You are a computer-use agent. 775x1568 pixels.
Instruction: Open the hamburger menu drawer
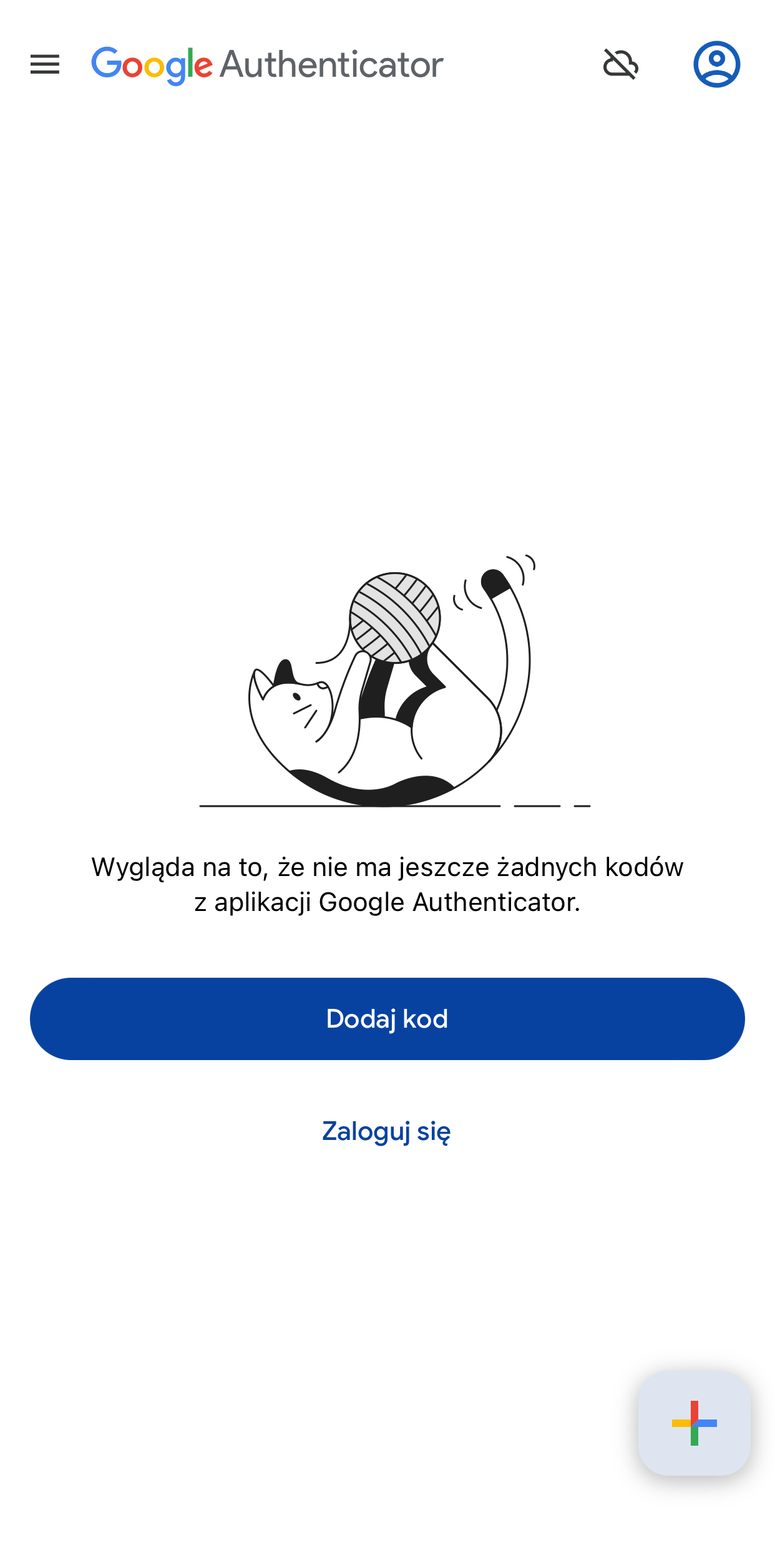pyautogui.click(x=45, y=64)
